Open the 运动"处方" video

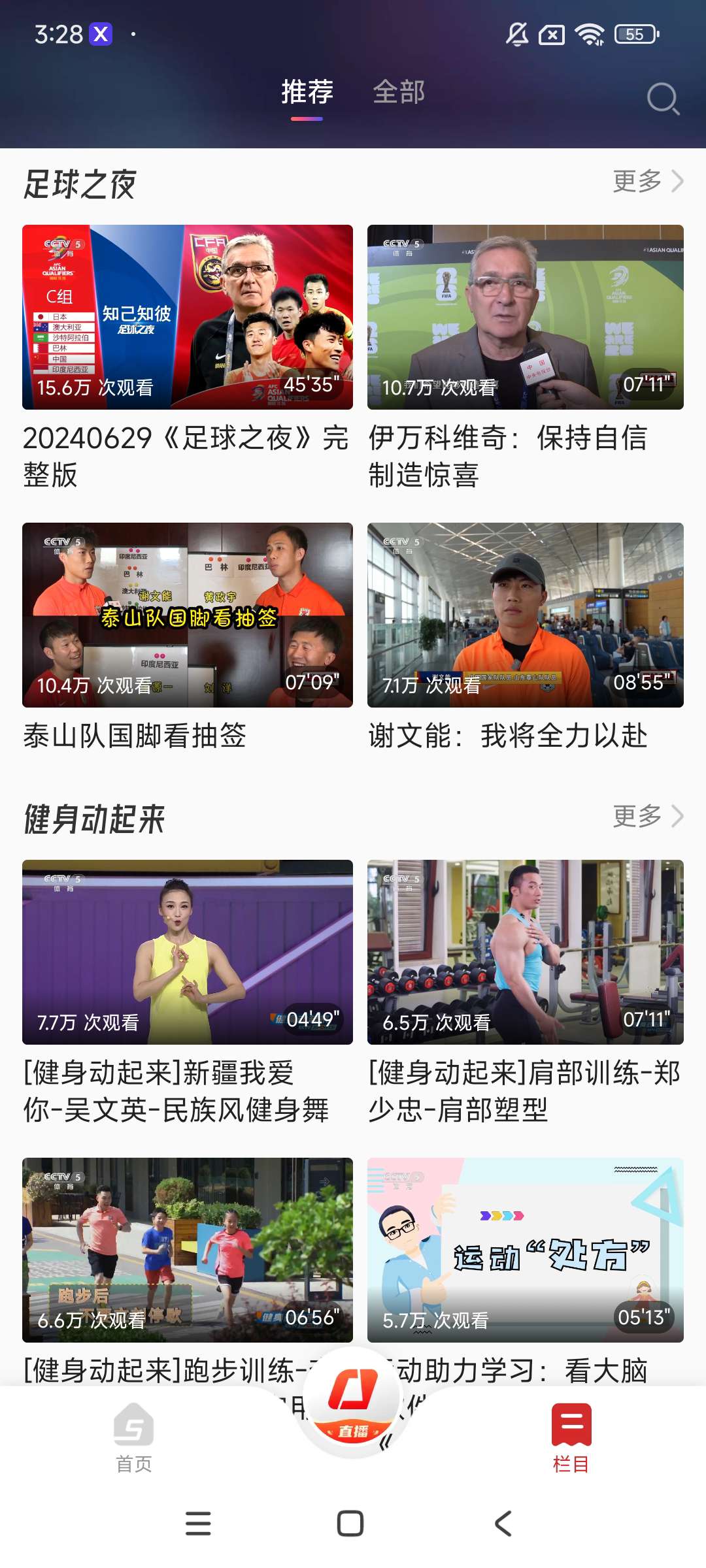[x=526, y=1250]
